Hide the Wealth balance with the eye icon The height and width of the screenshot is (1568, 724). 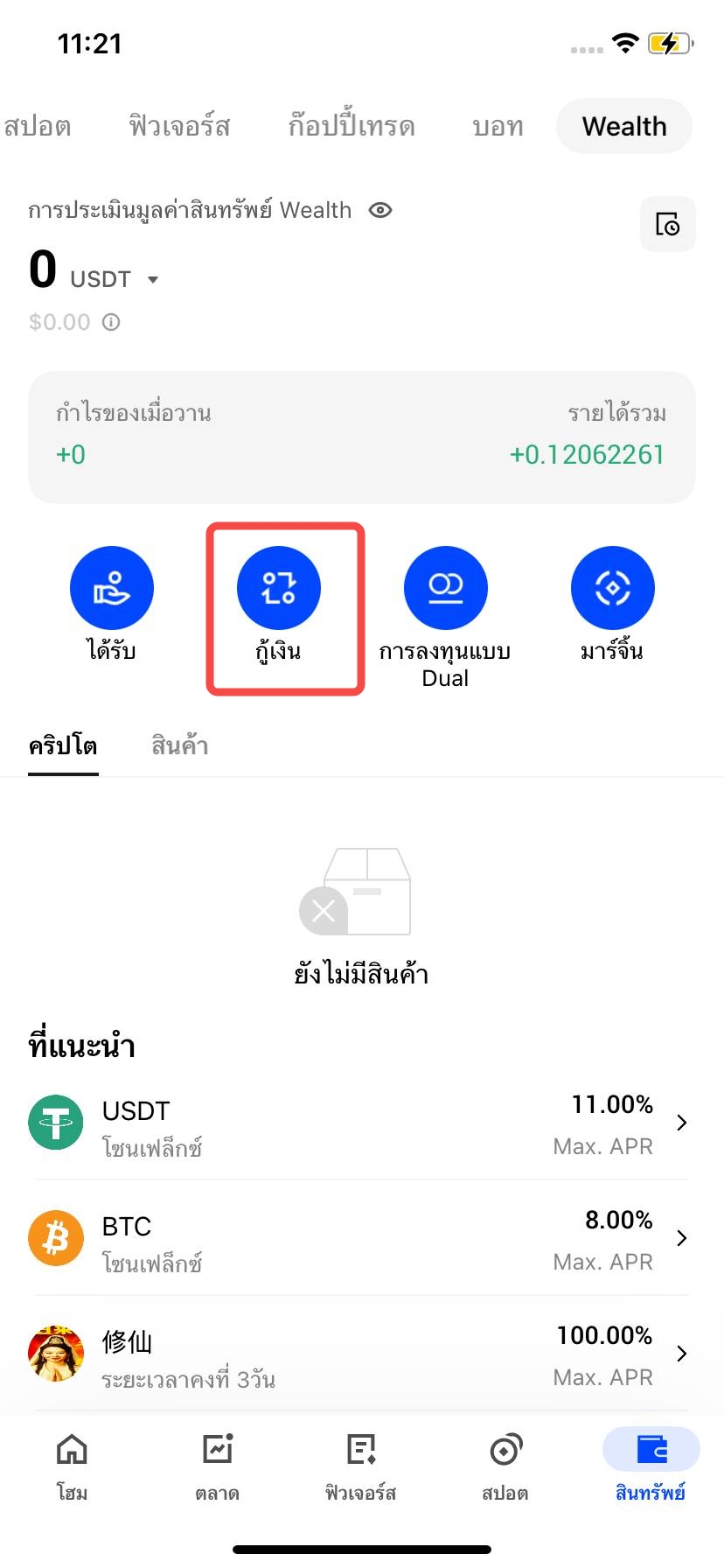[x=380, y=211]
